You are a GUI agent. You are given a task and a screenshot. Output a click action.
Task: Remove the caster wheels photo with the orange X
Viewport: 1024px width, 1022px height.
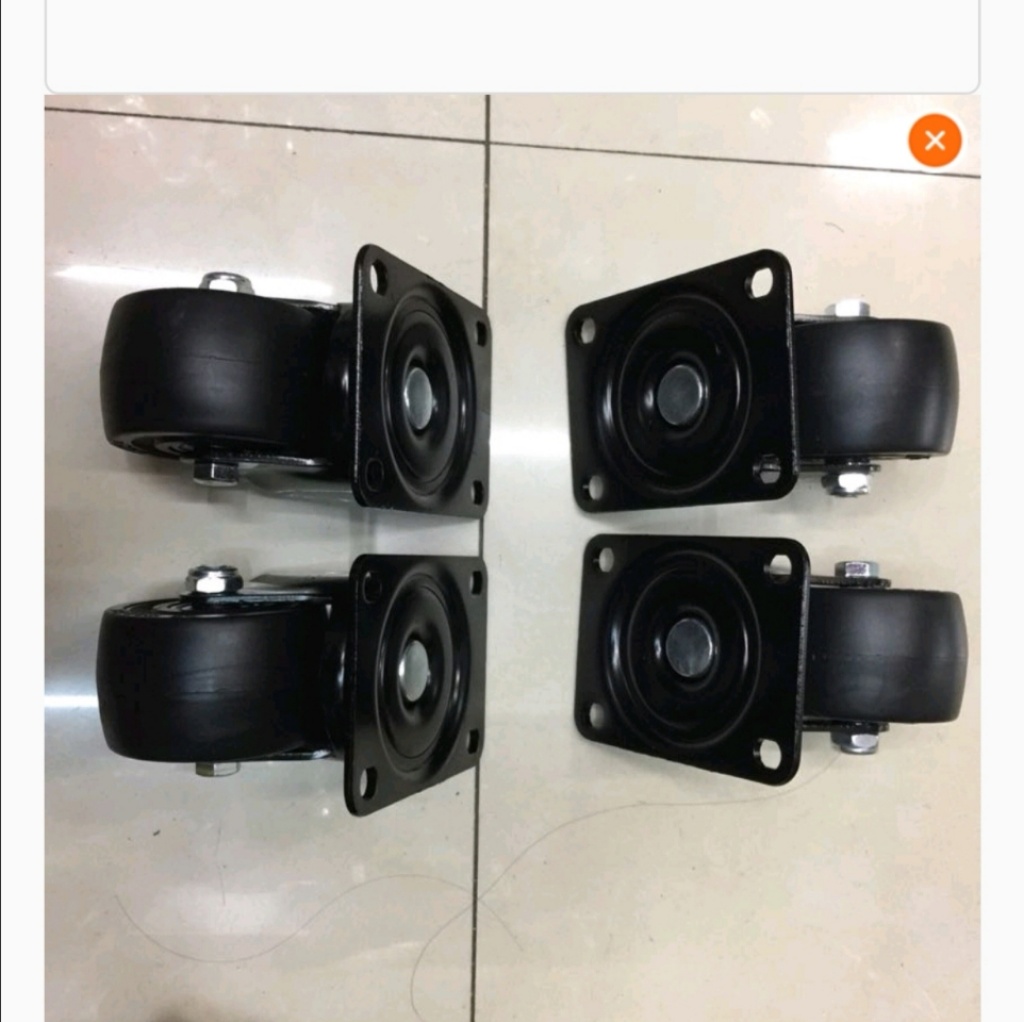(x=934, y=141)
